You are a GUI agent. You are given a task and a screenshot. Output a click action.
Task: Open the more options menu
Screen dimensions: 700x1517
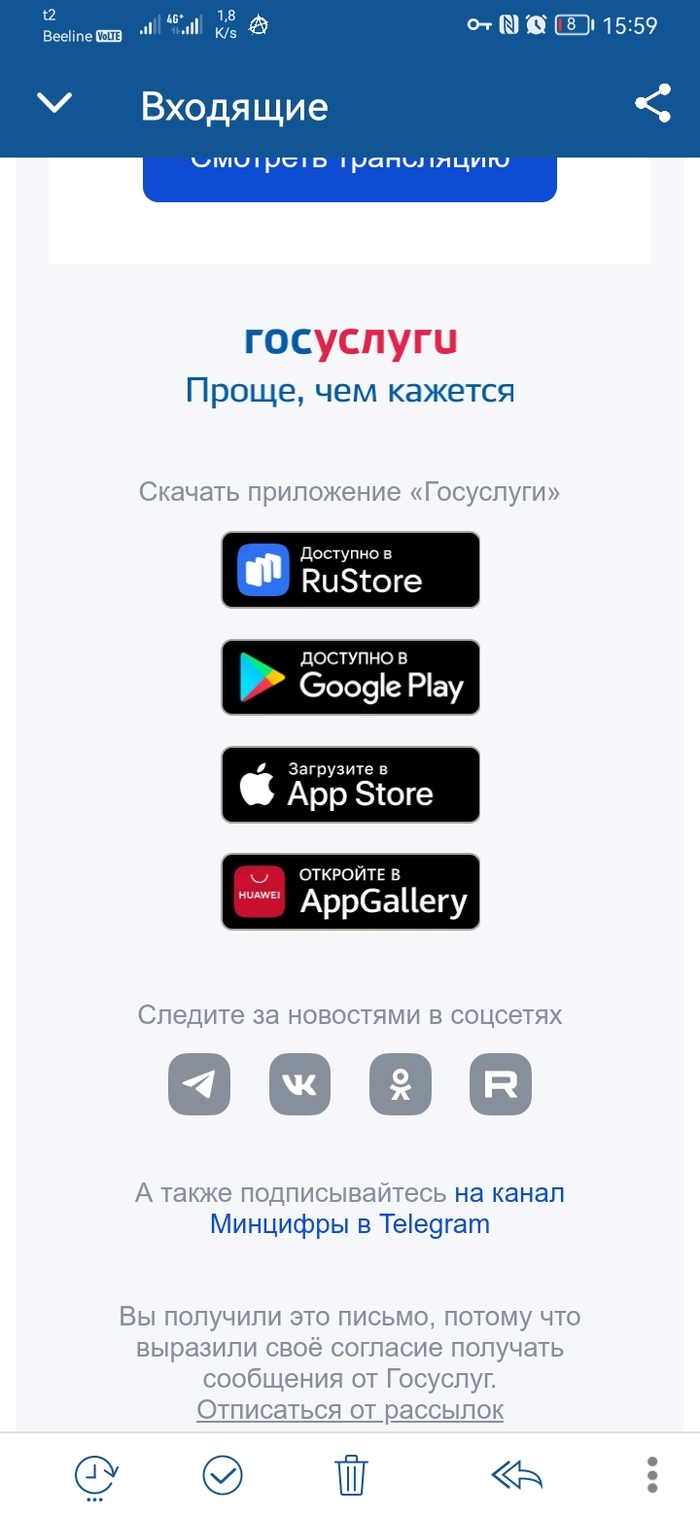click(x=652, y=1474)
